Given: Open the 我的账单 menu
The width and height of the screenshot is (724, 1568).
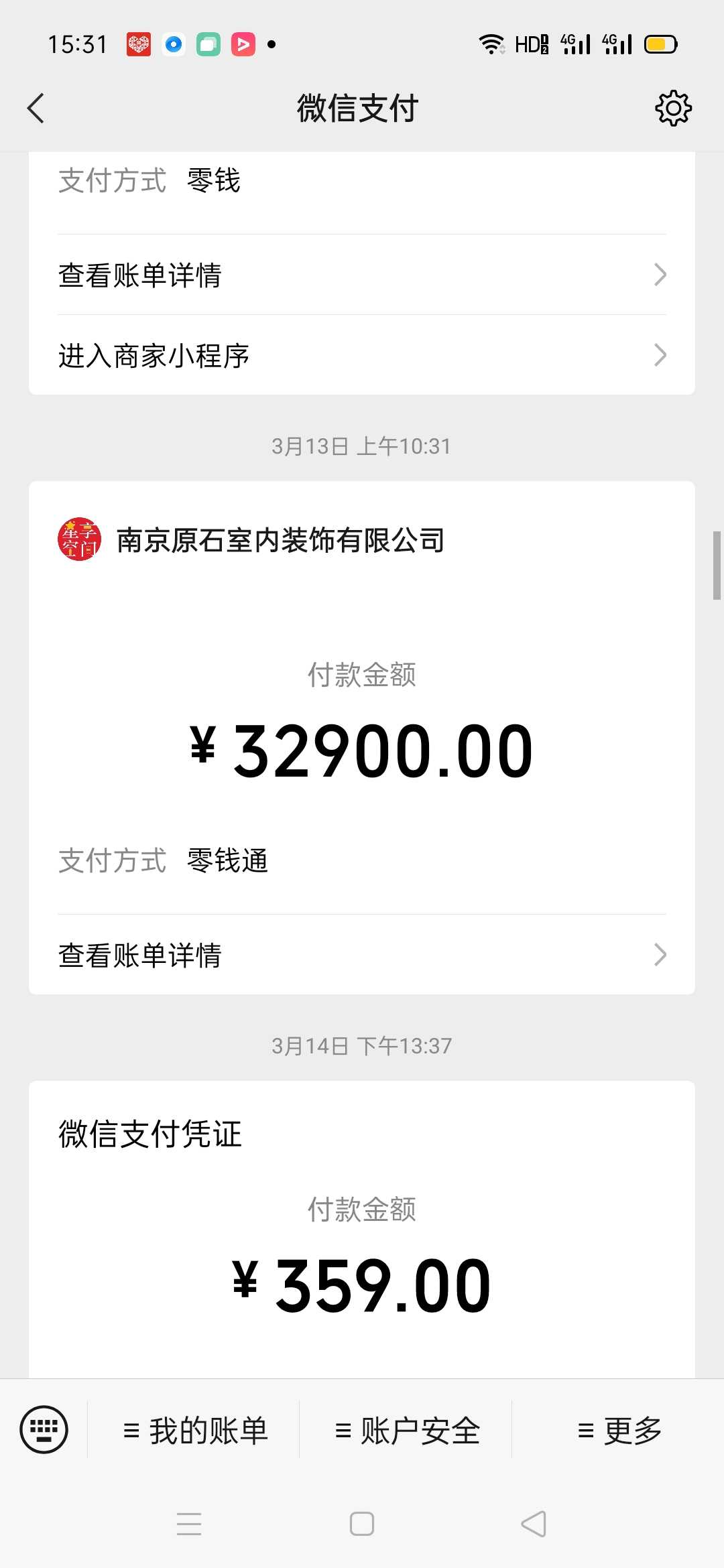Looking at the screenshot, I should click(x=195, y=1431).
